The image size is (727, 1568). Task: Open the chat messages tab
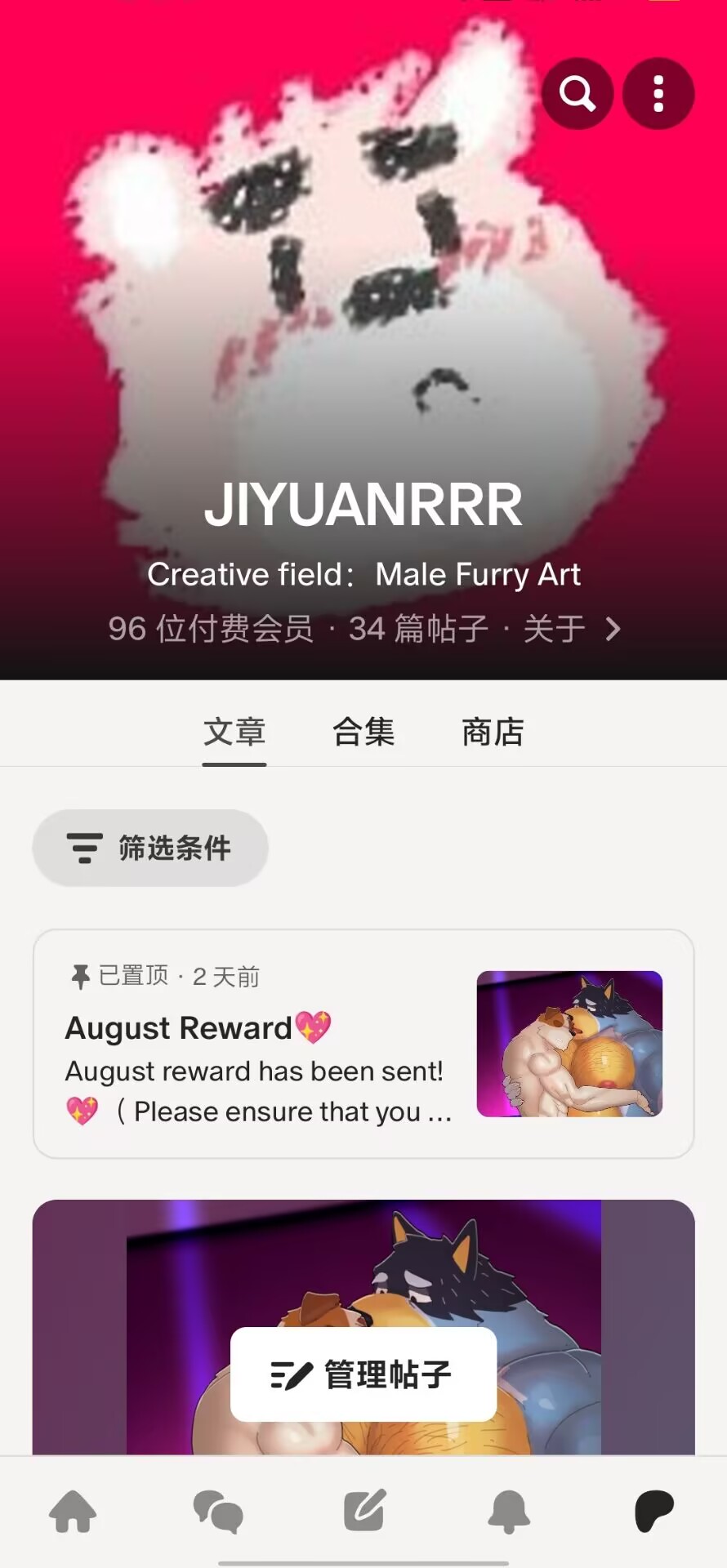click(218, 1511)
